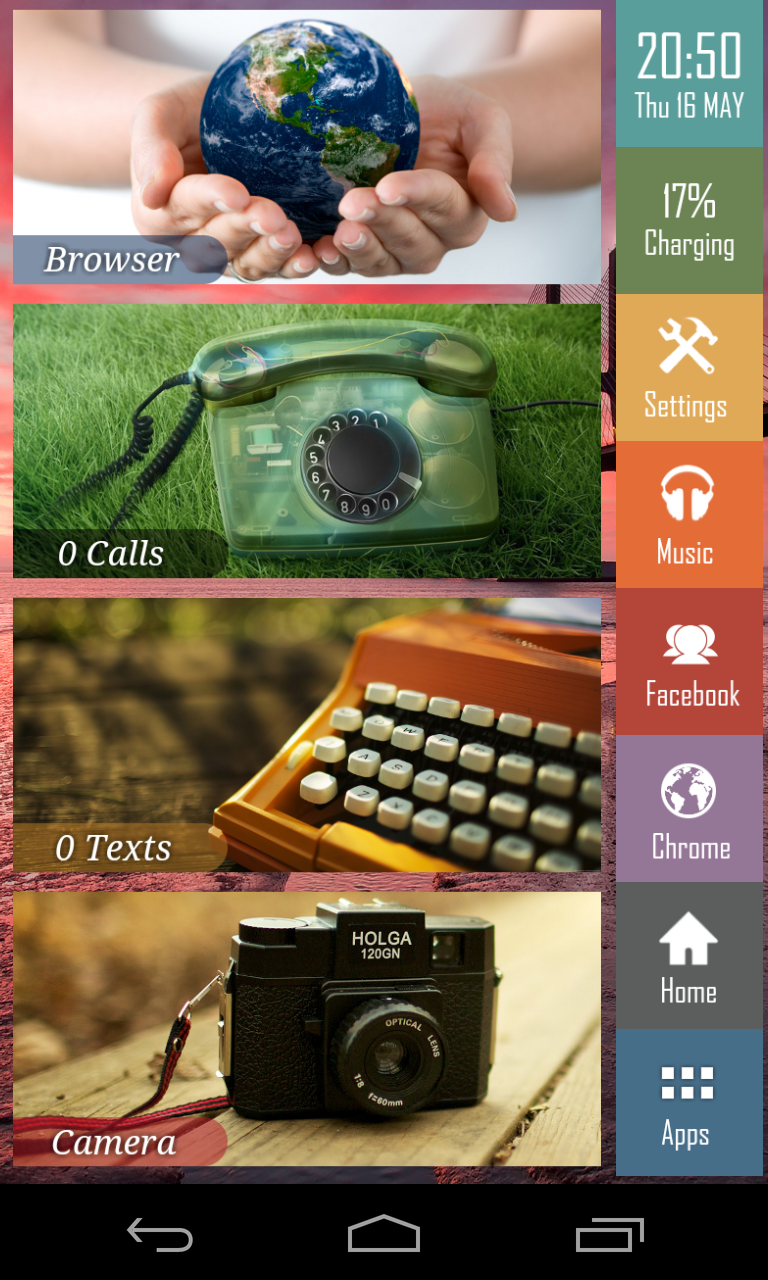The height and width of the screenshot is (1280, 768).
Task: Launch the Music app
Action: click(x=689, y=515)
